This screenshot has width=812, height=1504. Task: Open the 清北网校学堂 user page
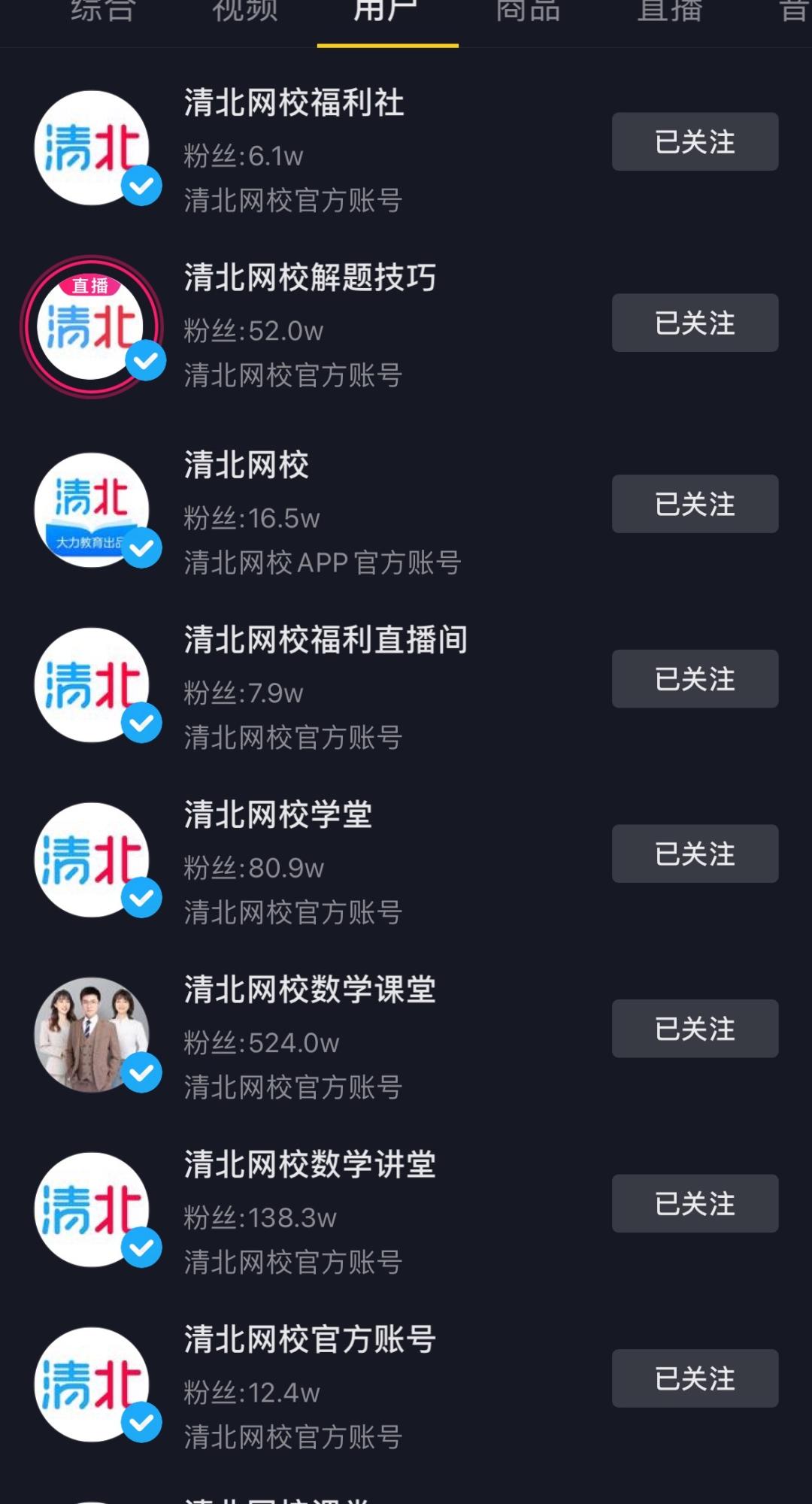pyautogui.click(x=278, y=815)
